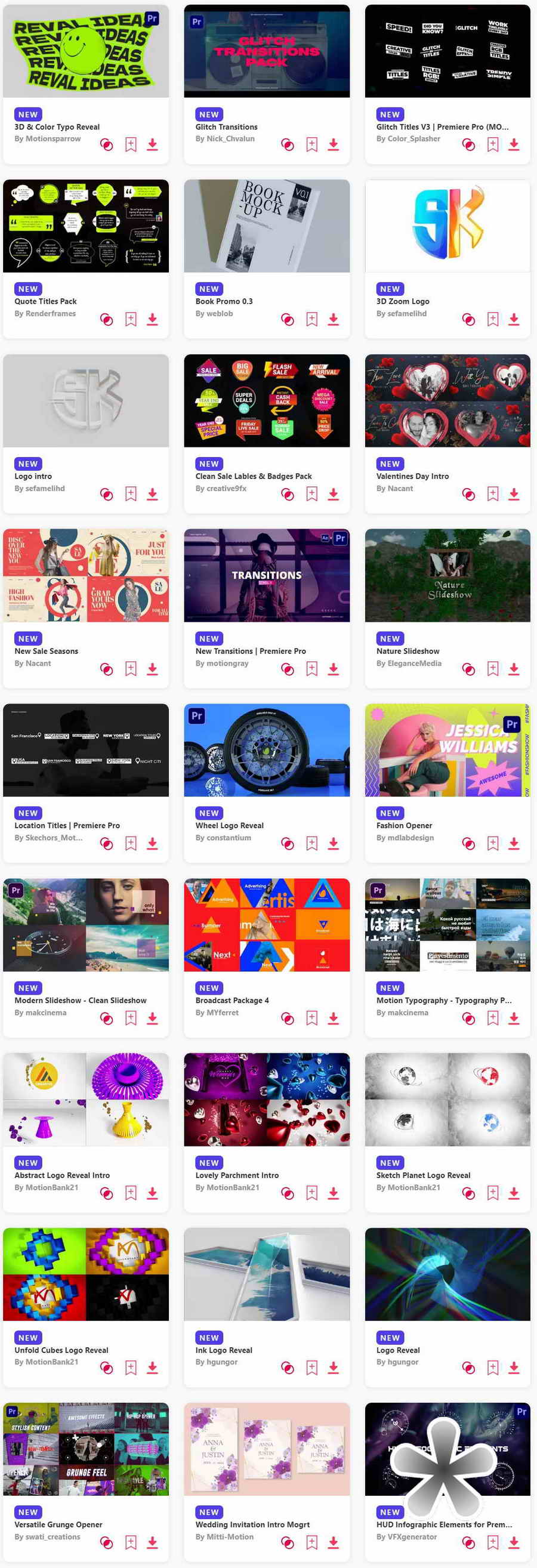Viewport: 537px width, 1568px height.
Task: Open the 3D & Color Typo Reveal template
Action: pyautogui.click(x=57, y=127)
